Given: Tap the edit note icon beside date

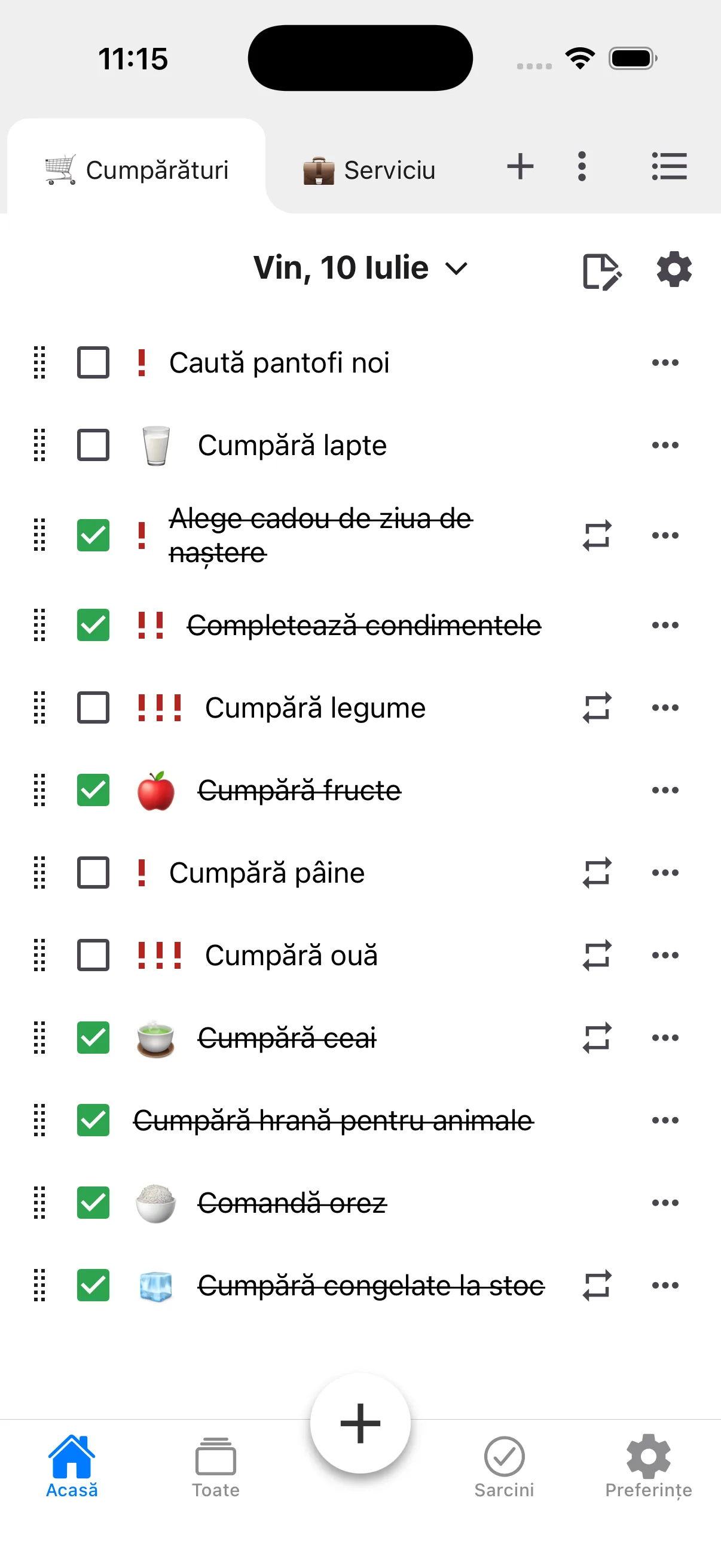Looking at the screenshot, I should (x=601, y=271).
